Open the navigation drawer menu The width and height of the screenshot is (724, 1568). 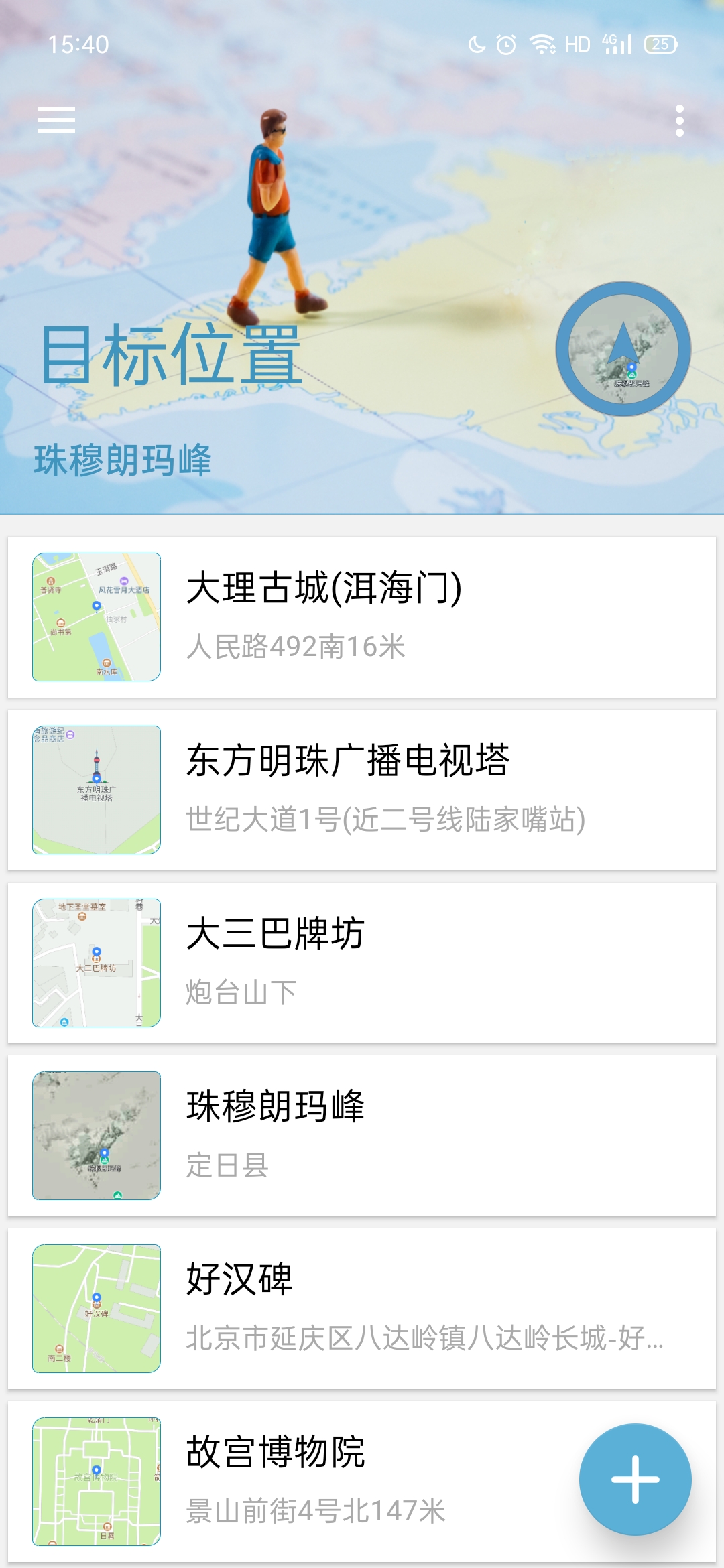coord(56,121)
